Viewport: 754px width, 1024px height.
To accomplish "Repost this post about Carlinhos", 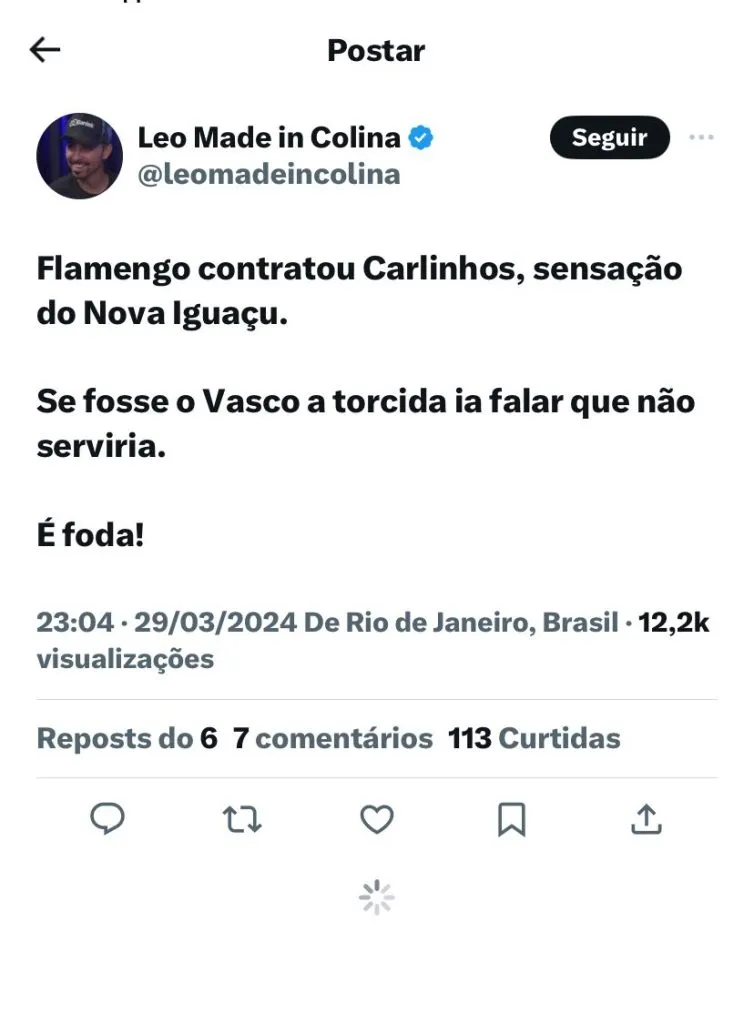I will [242, 820].
